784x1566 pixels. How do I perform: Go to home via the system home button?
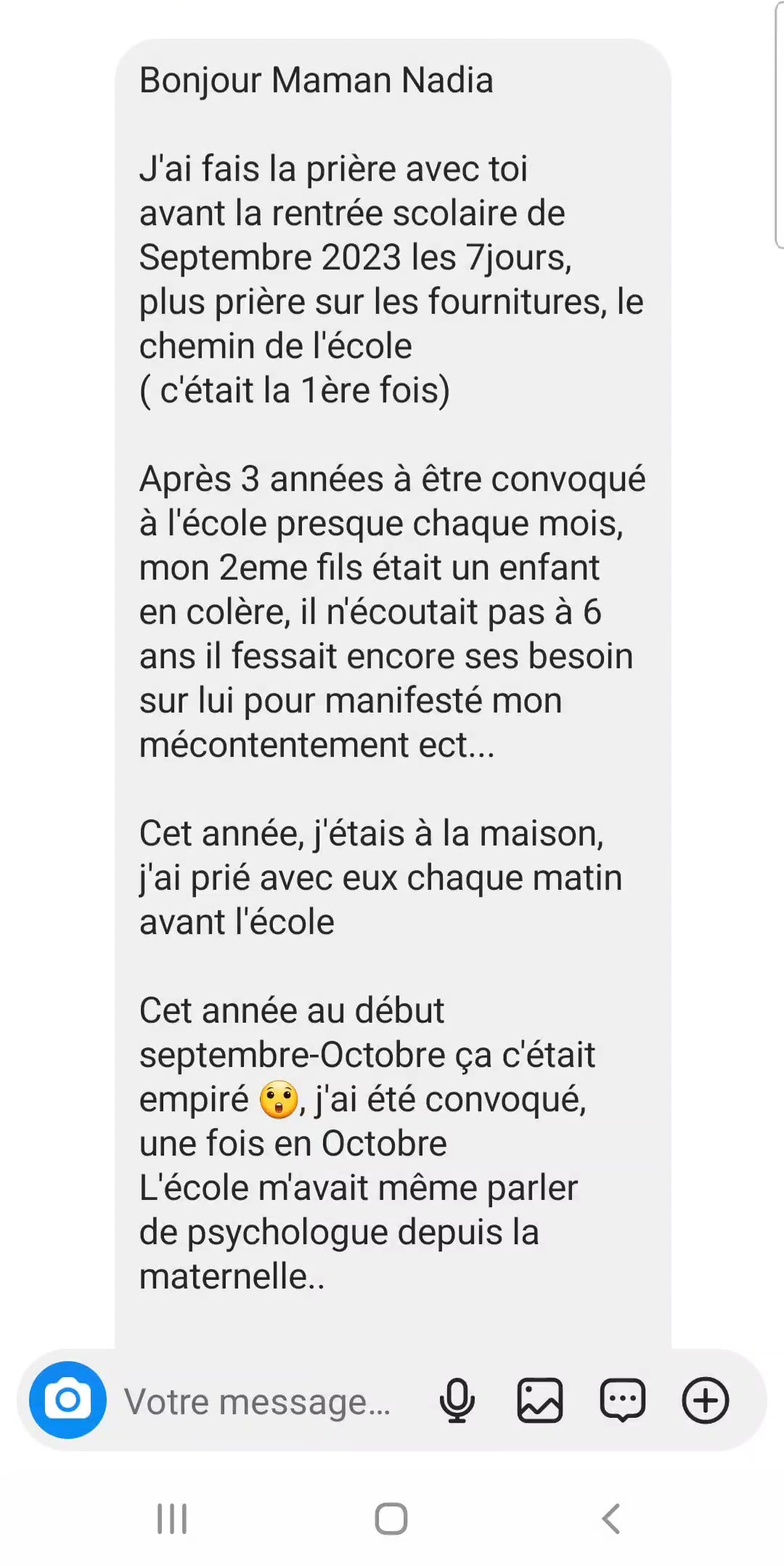(x=391, y=1518)
